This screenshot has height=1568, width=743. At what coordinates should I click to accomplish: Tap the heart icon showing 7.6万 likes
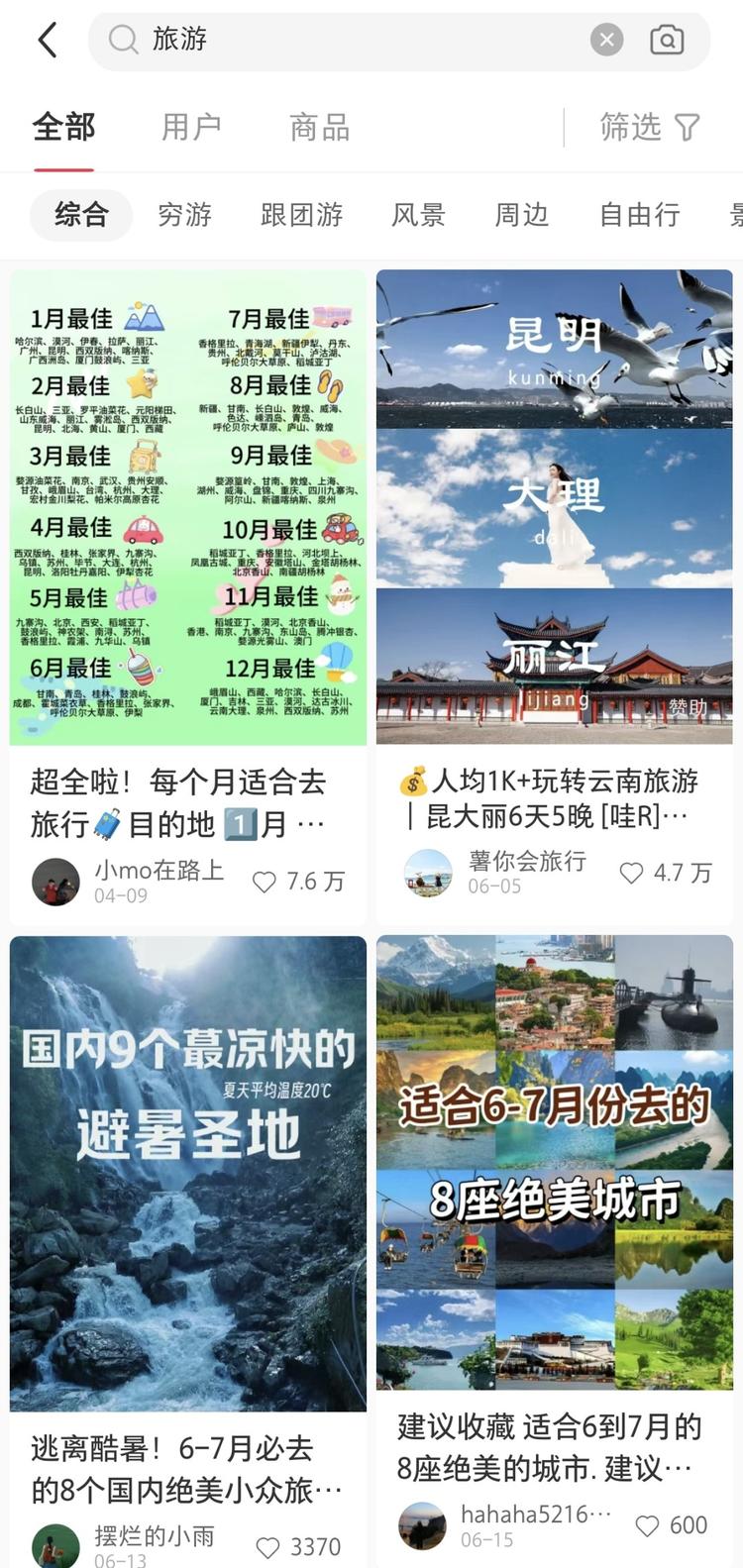(264, 880)
